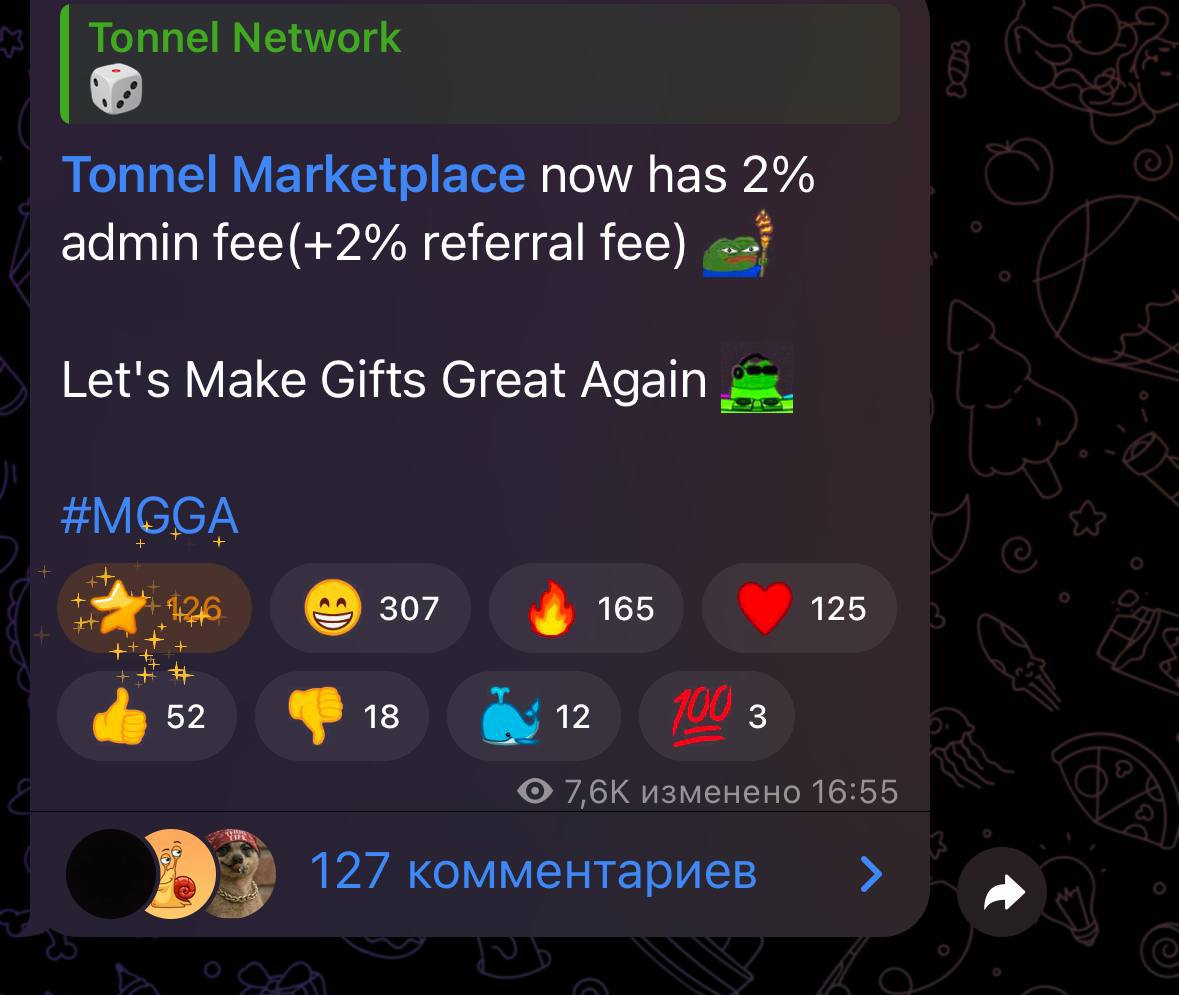Give the post a thumbs up
The image size is (1179, 995).
click(x=147, y=716)
